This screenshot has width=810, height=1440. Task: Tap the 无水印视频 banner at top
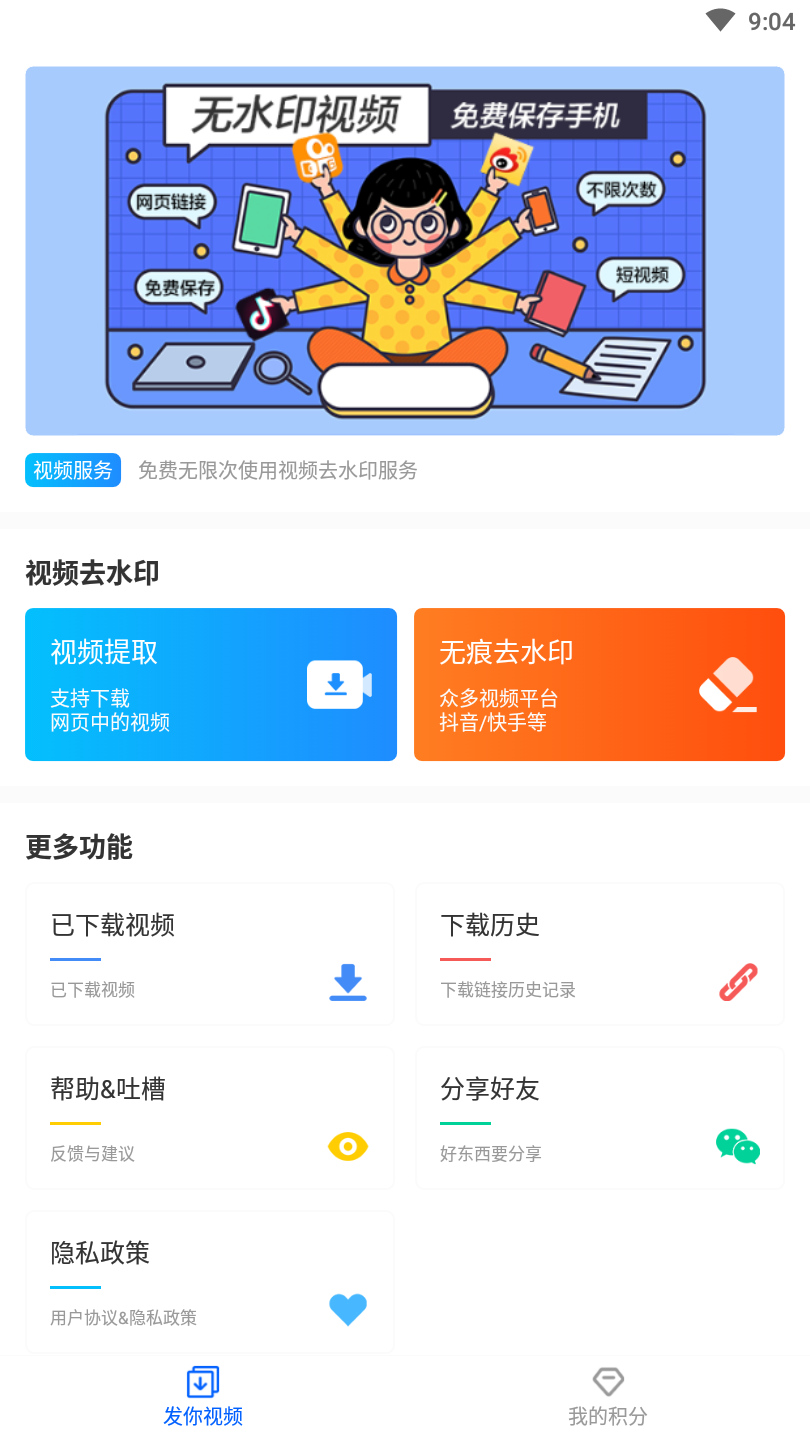(x=404, y=251)
